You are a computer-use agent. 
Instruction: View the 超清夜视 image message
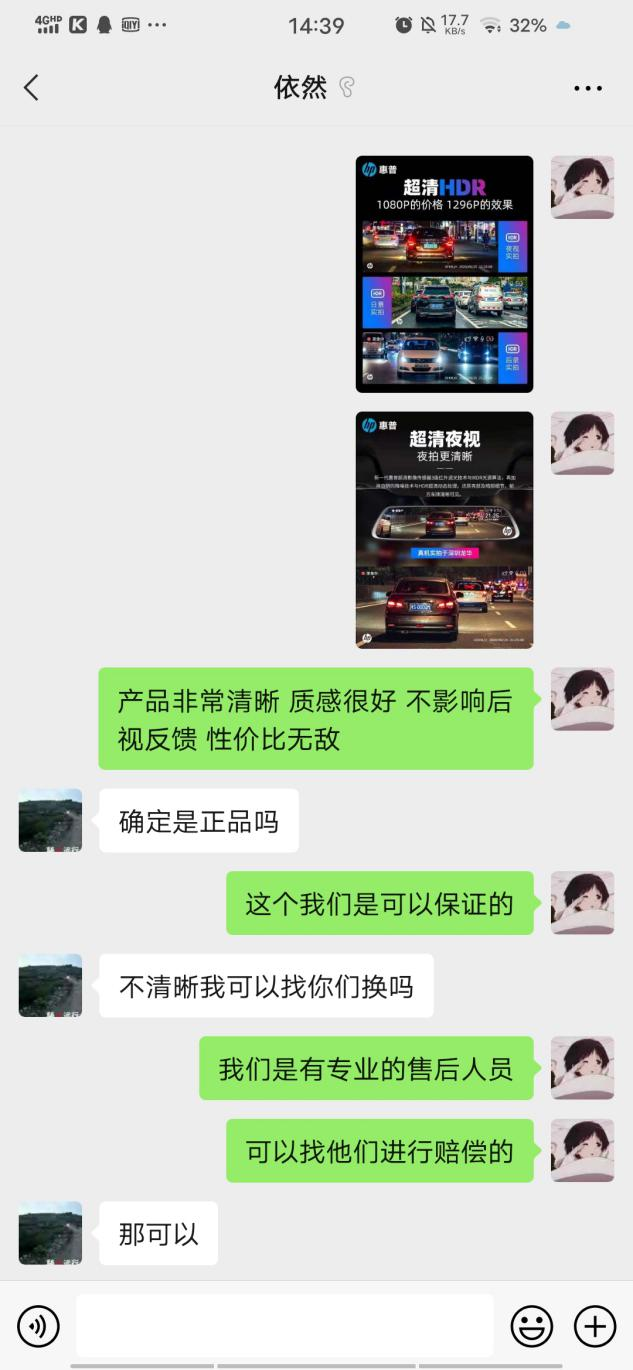click(x=444, y=529)
